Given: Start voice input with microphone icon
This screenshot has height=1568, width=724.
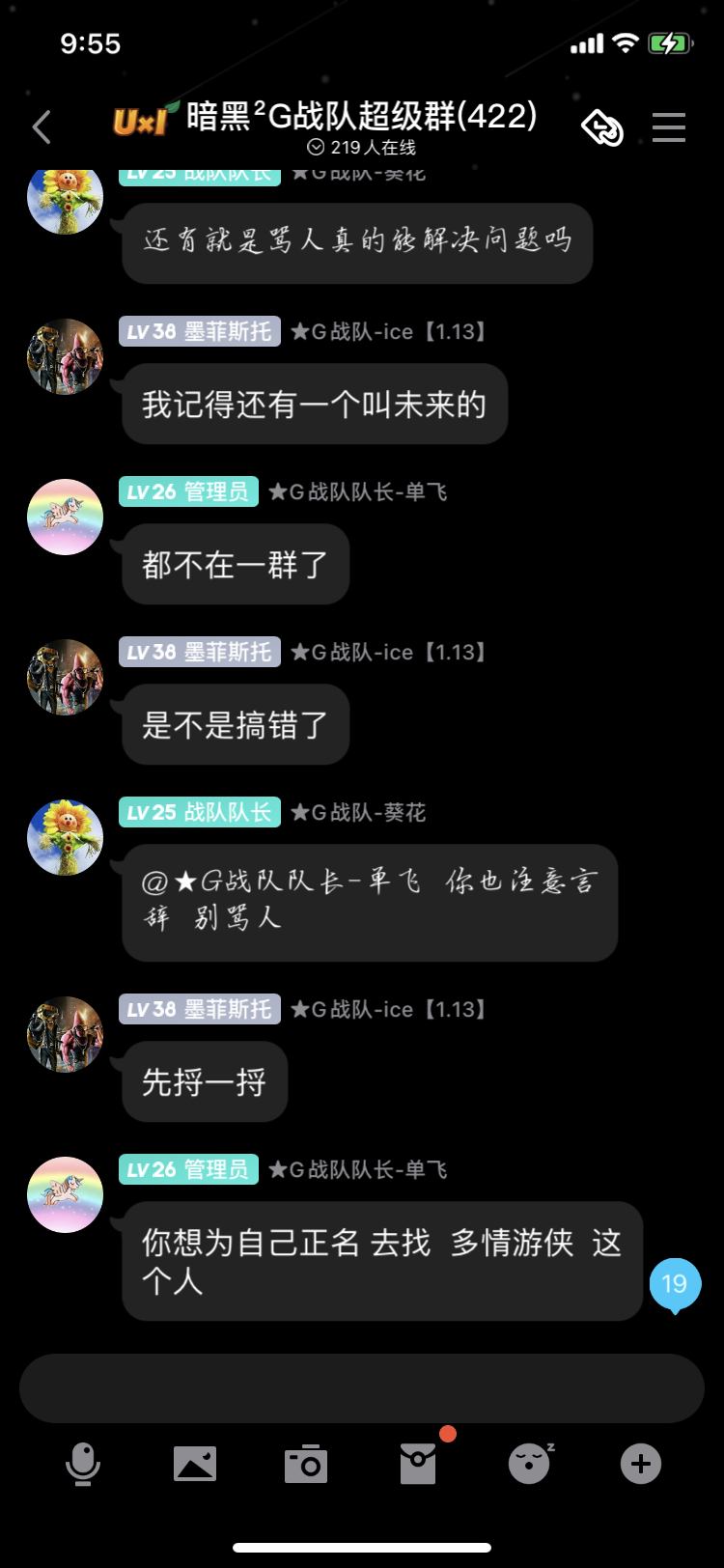Looking at the screenshot, I should point(83,1464).
